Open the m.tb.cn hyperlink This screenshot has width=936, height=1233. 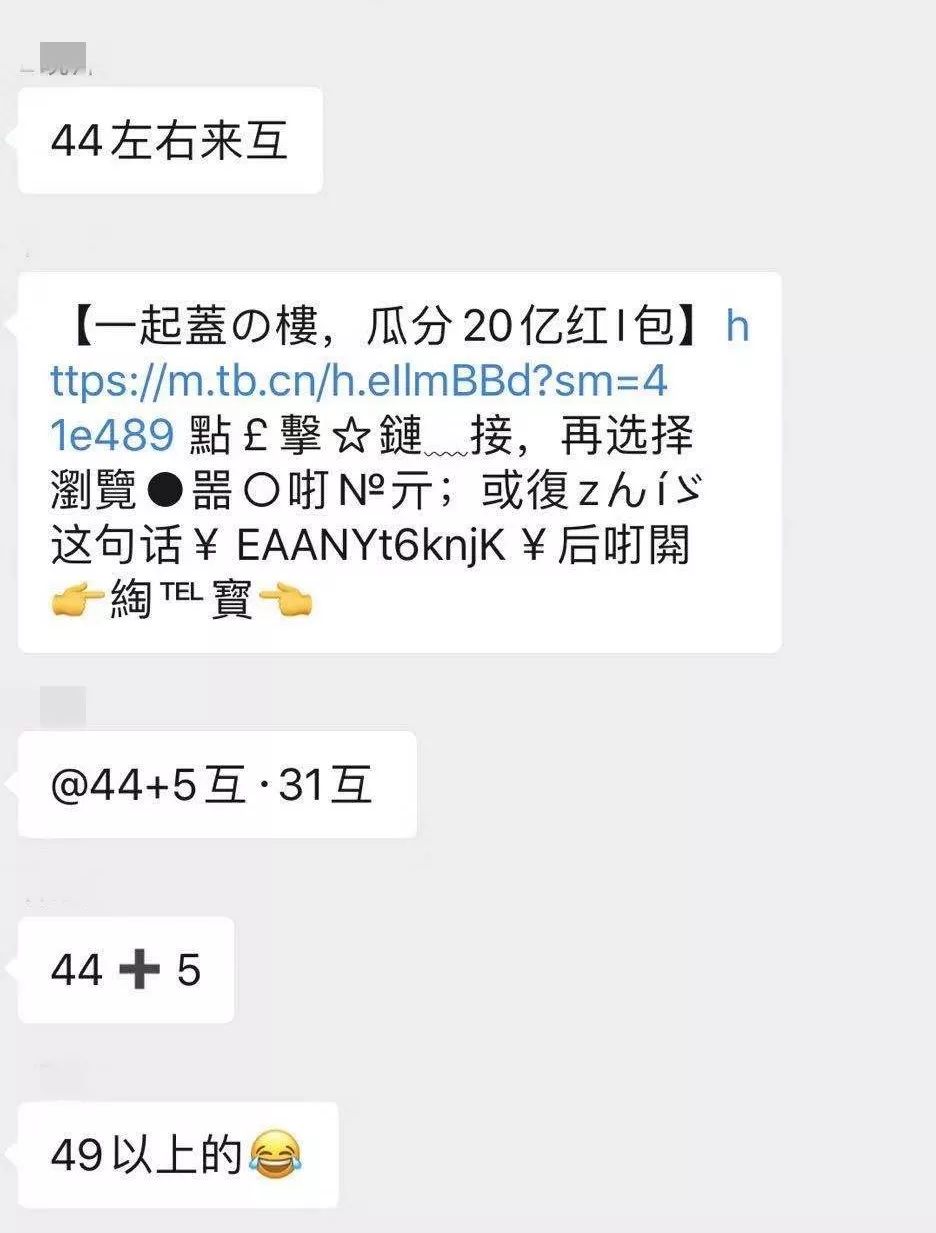pos(300,380)
